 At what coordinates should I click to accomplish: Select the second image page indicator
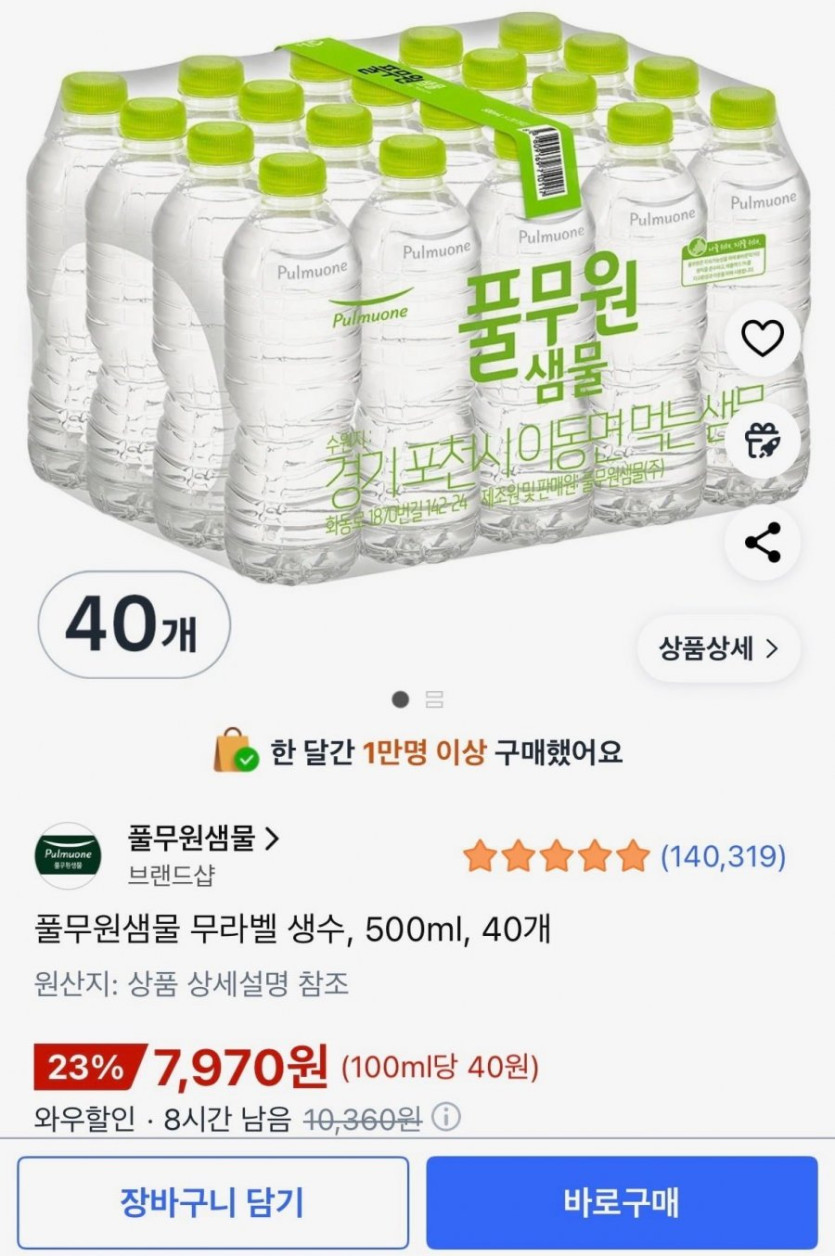click(x=434, y=700)
